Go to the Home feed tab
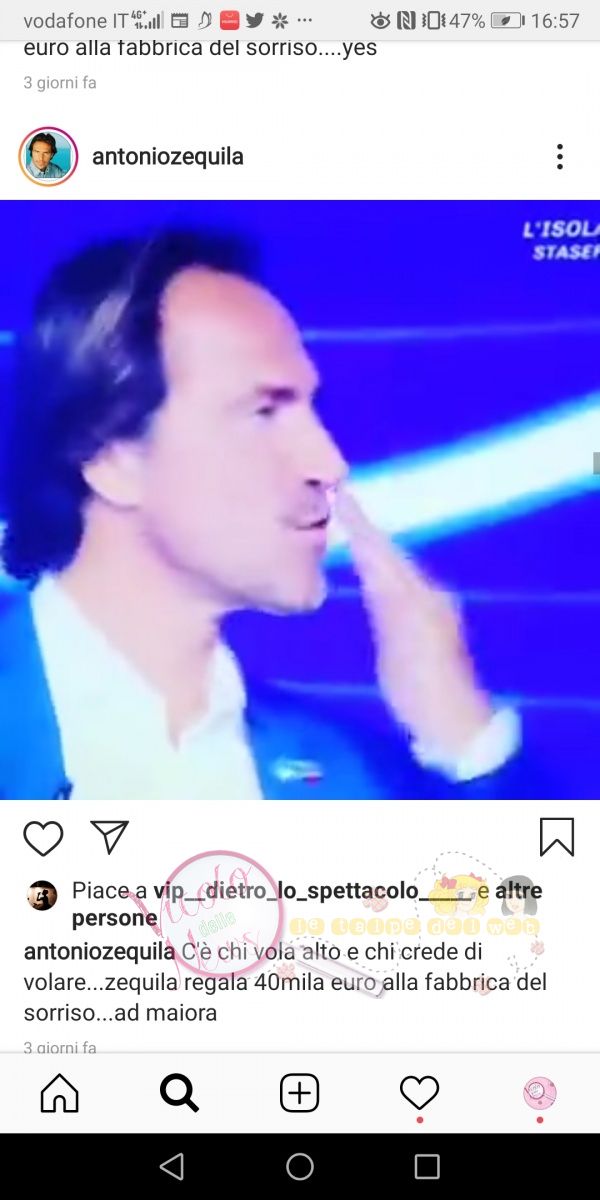 tap(60, 1093)
